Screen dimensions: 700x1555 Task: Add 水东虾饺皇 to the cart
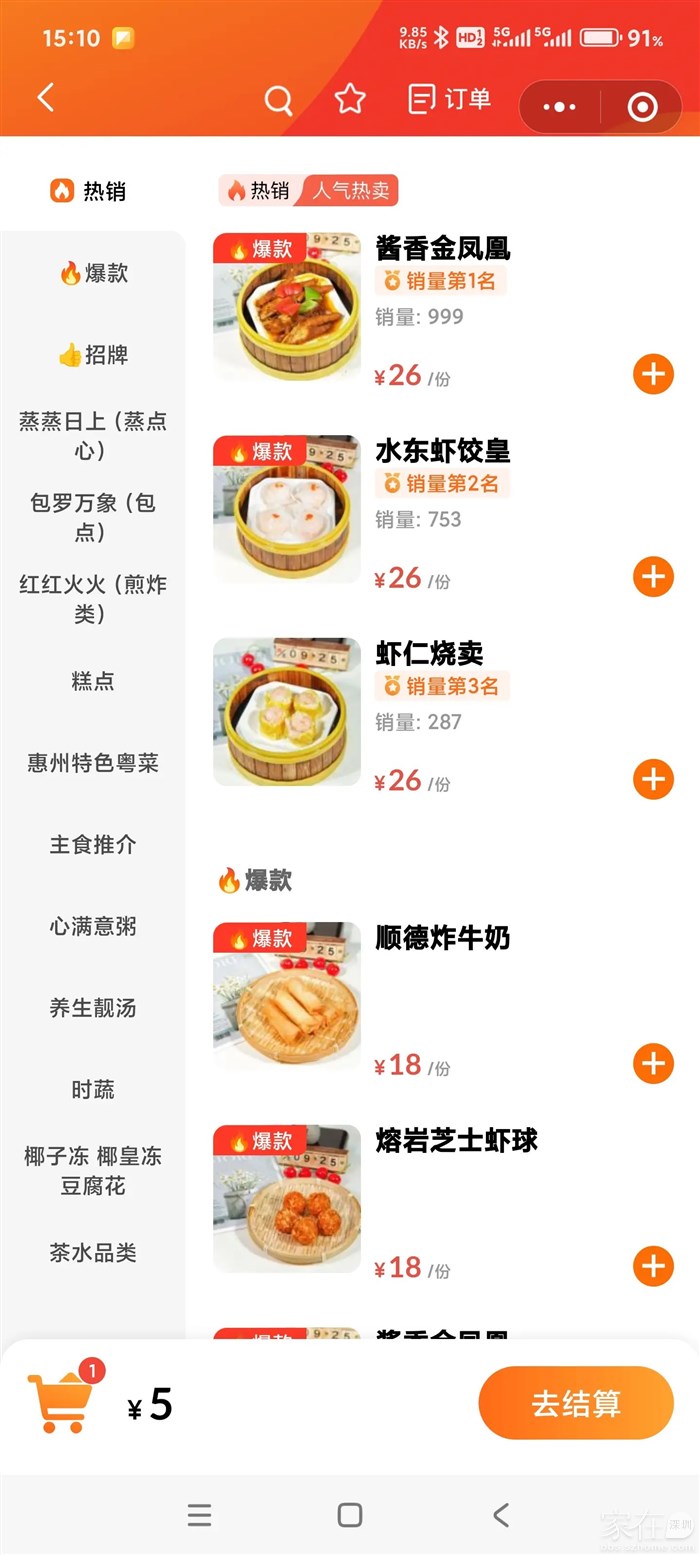[653, 577]
